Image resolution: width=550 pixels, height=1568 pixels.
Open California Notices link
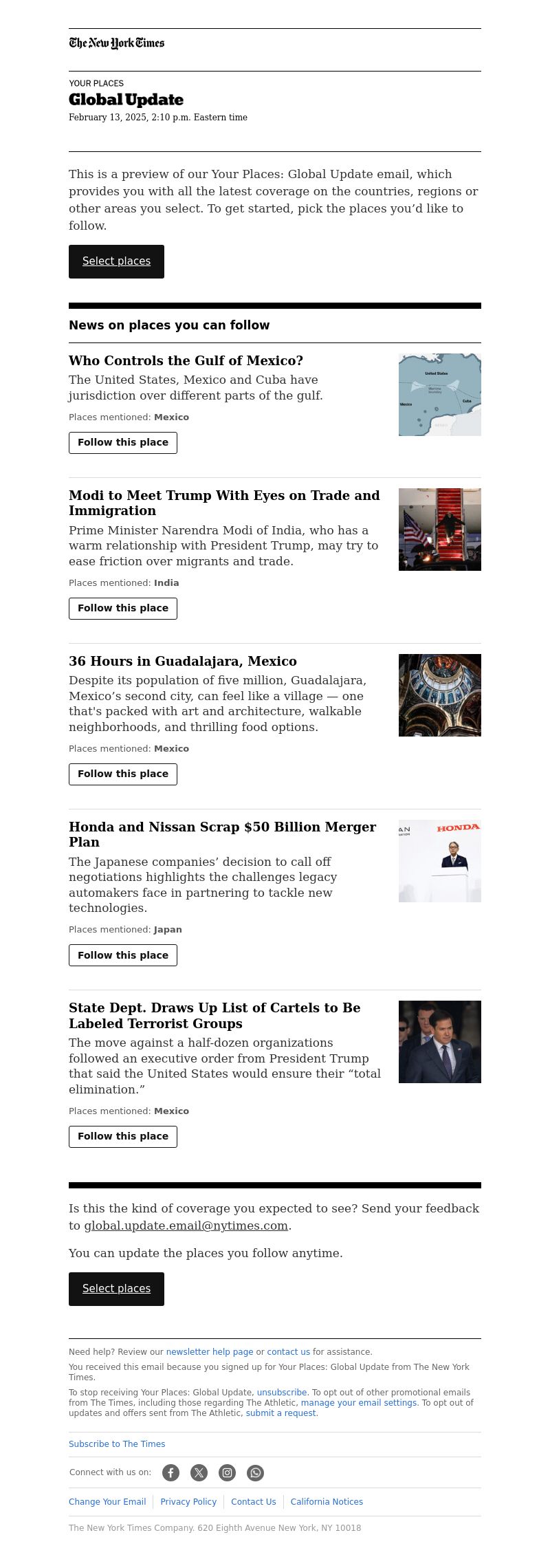pos(327,1502)
